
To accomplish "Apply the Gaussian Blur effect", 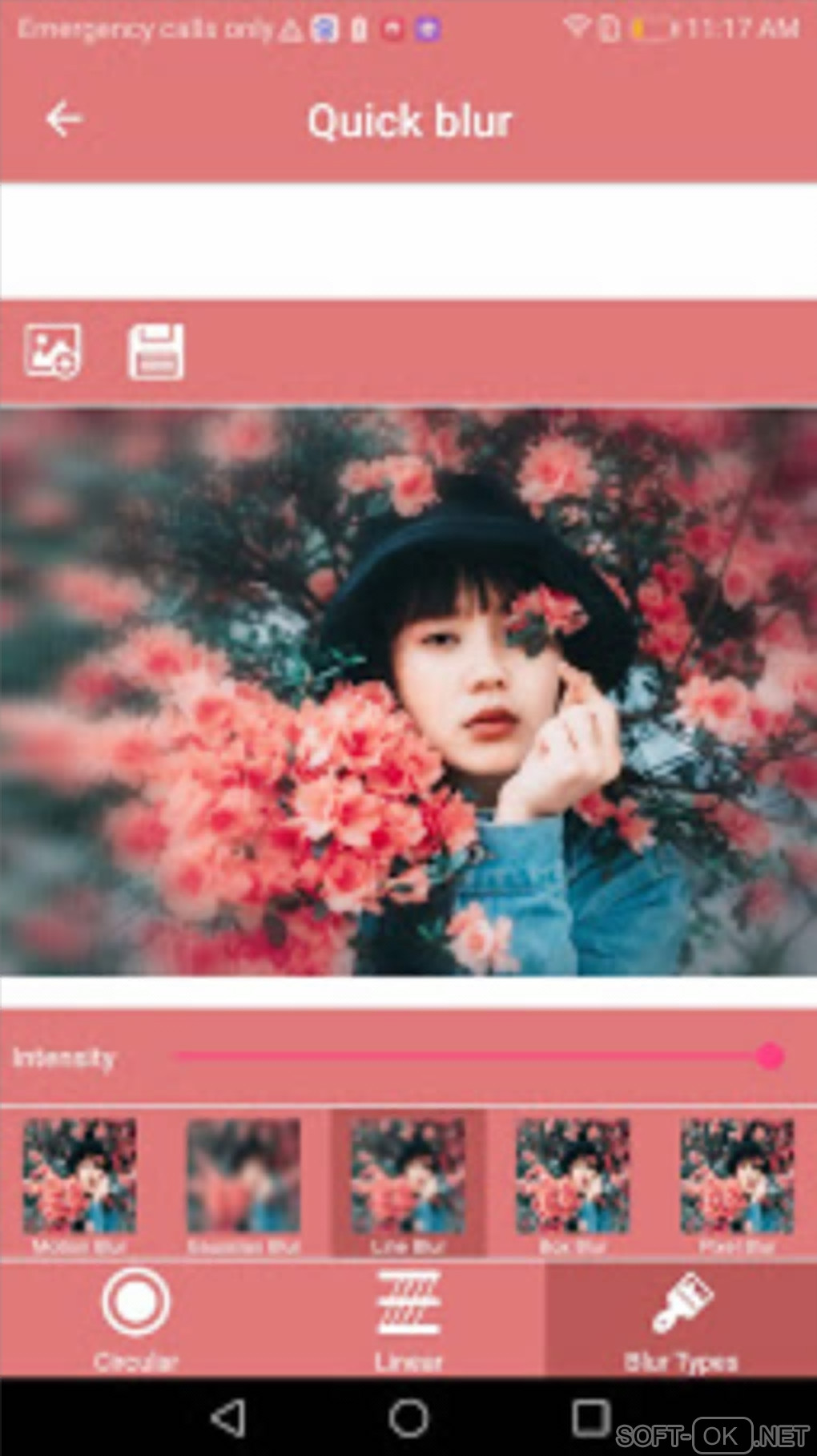I will pos(243,1184).
